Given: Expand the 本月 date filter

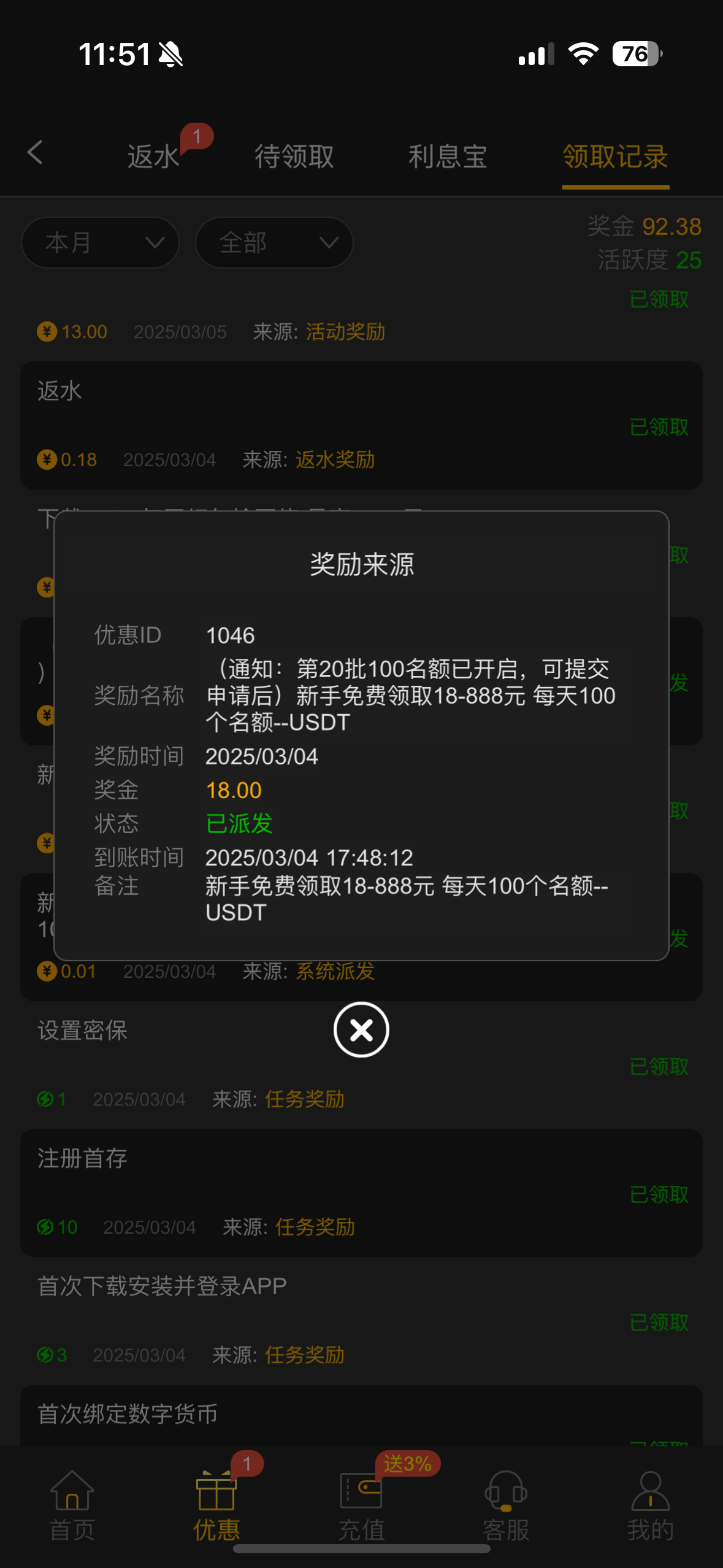Looking at the screenshot, I should click(x=100, y=243).
